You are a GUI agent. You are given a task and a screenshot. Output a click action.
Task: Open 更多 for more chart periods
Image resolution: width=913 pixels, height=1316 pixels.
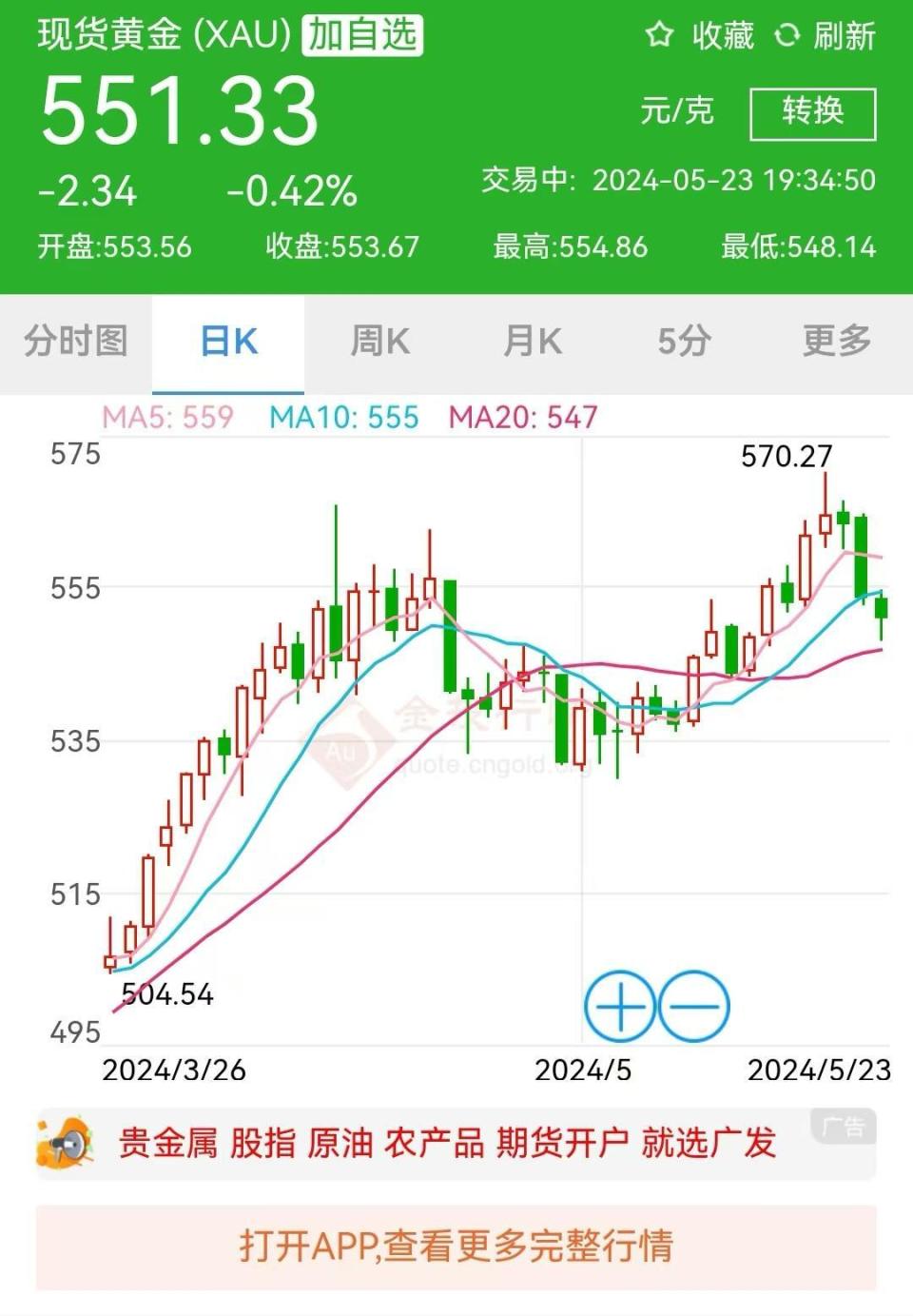(x=837, y=342)
